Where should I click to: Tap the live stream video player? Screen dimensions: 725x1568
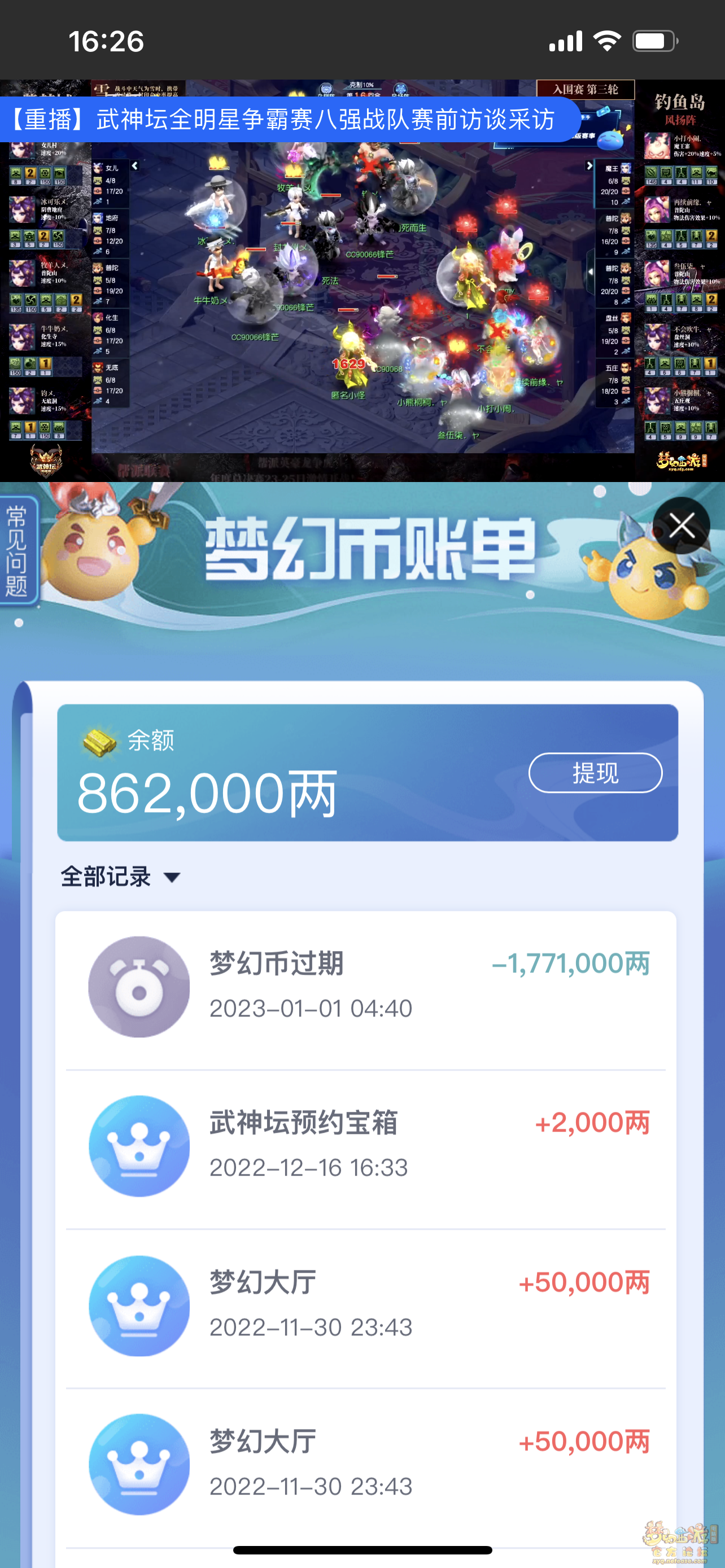click(362, 292)
